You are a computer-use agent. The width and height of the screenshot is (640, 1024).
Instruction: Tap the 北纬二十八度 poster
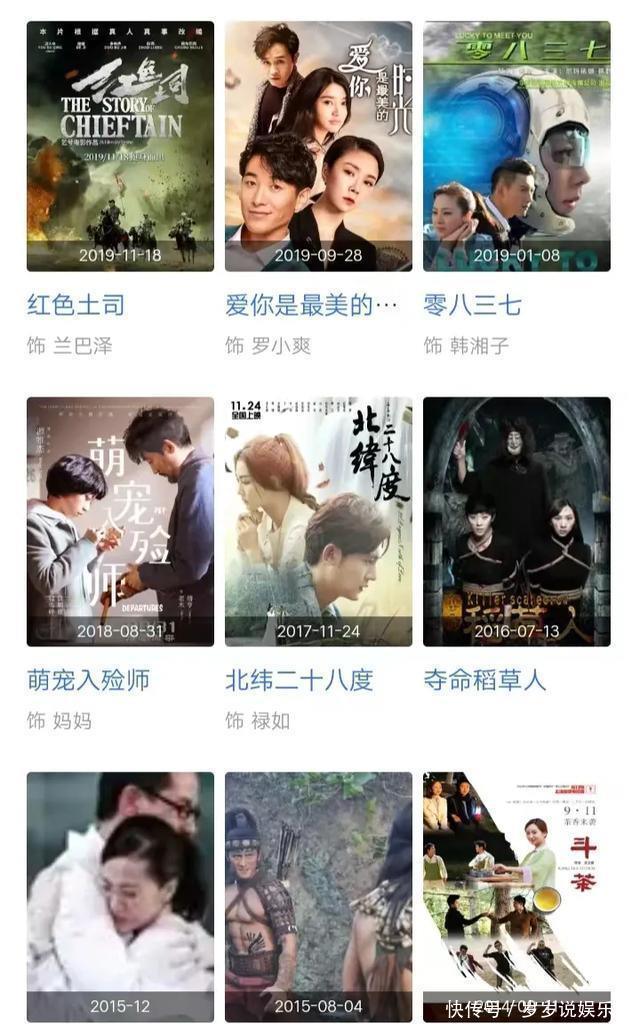point(318,521)
